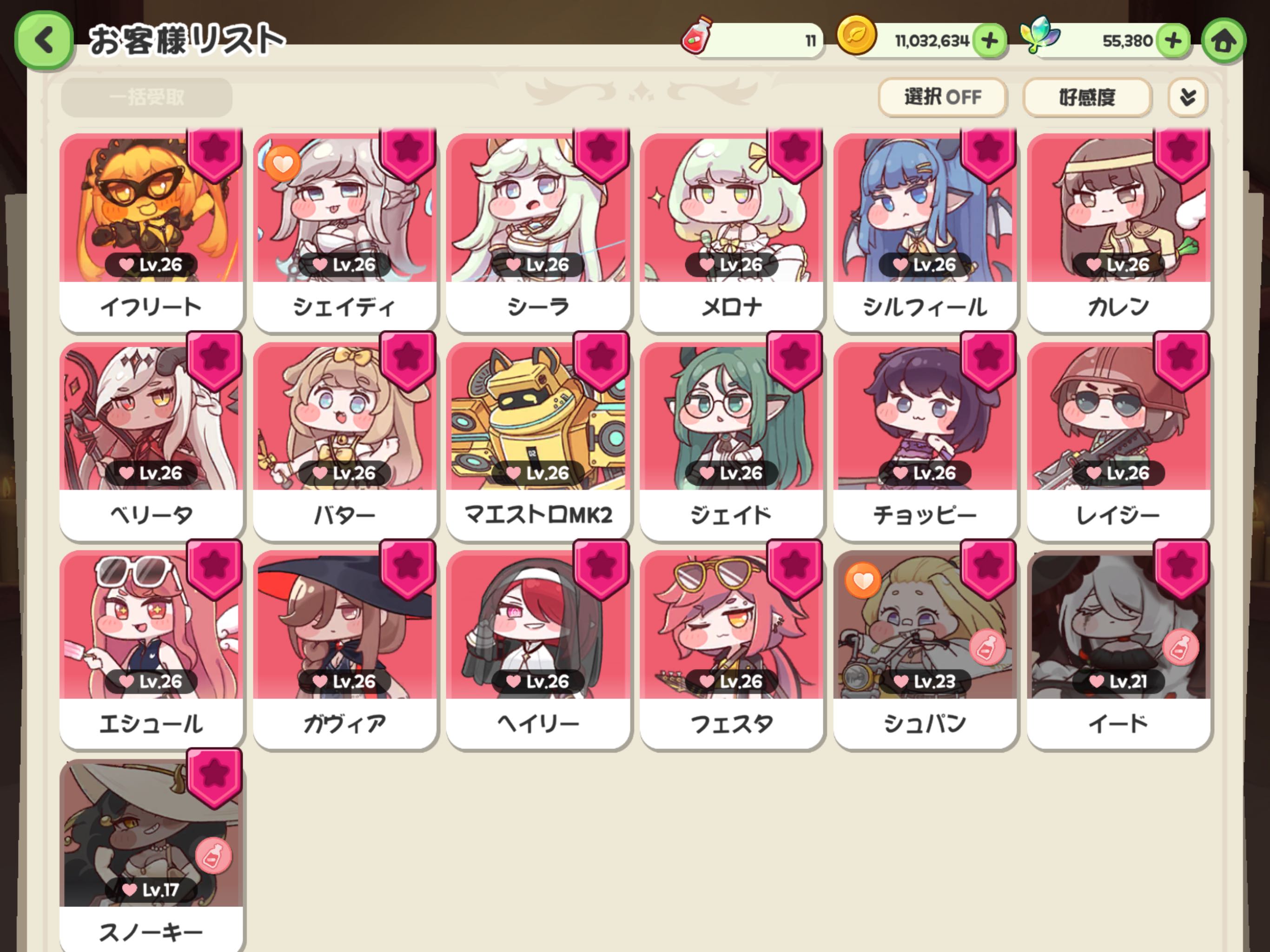This screenshot has width=1270, height=952.
Task: Open customer card イフリート
Action: pos(151,232)
